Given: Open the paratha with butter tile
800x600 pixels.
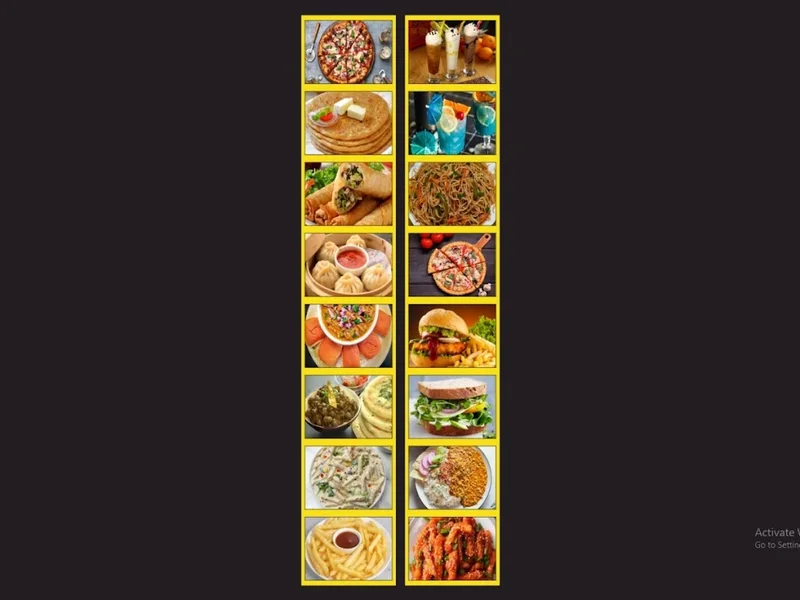Looking at the screenshot, I should (348, 122).
